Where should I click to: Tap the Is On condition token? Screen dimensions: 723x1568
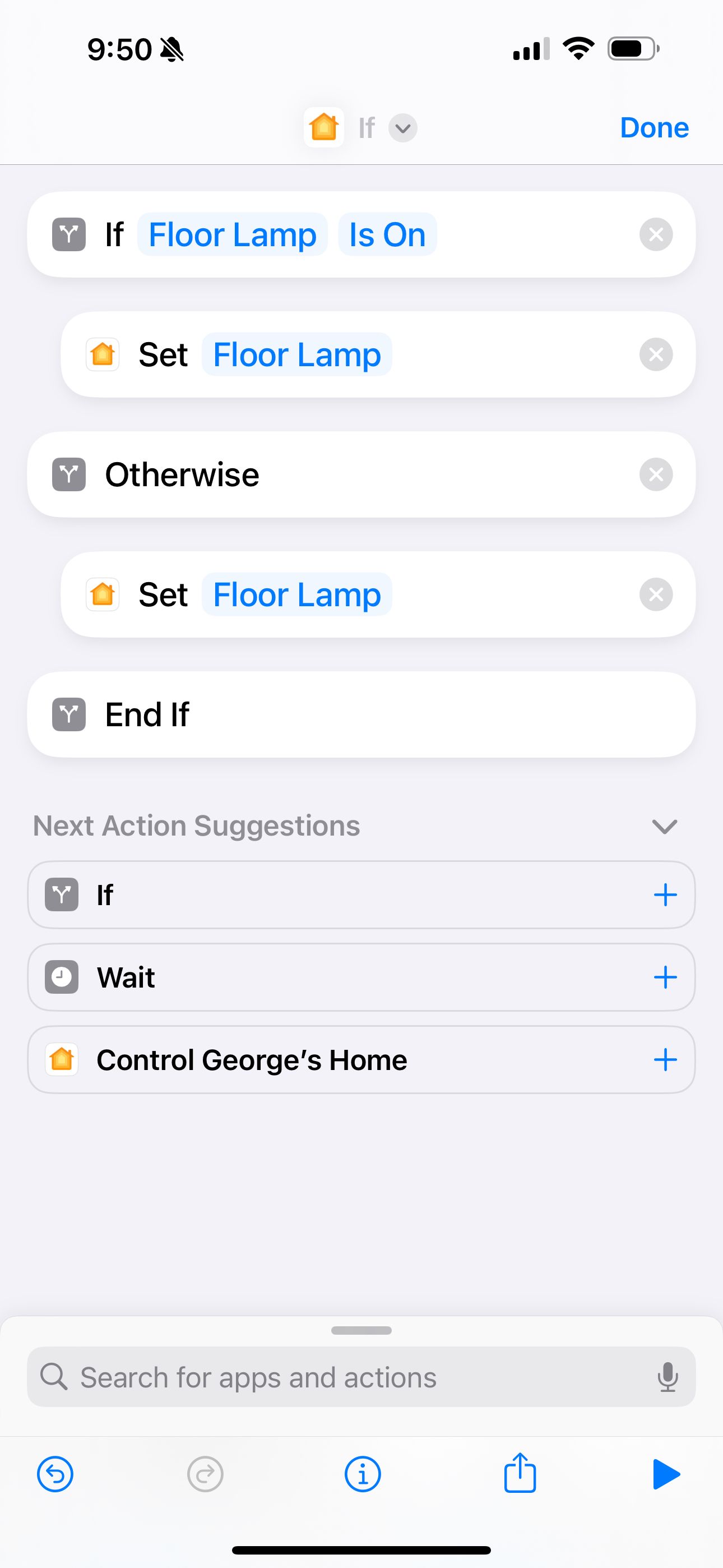[387, 234]
